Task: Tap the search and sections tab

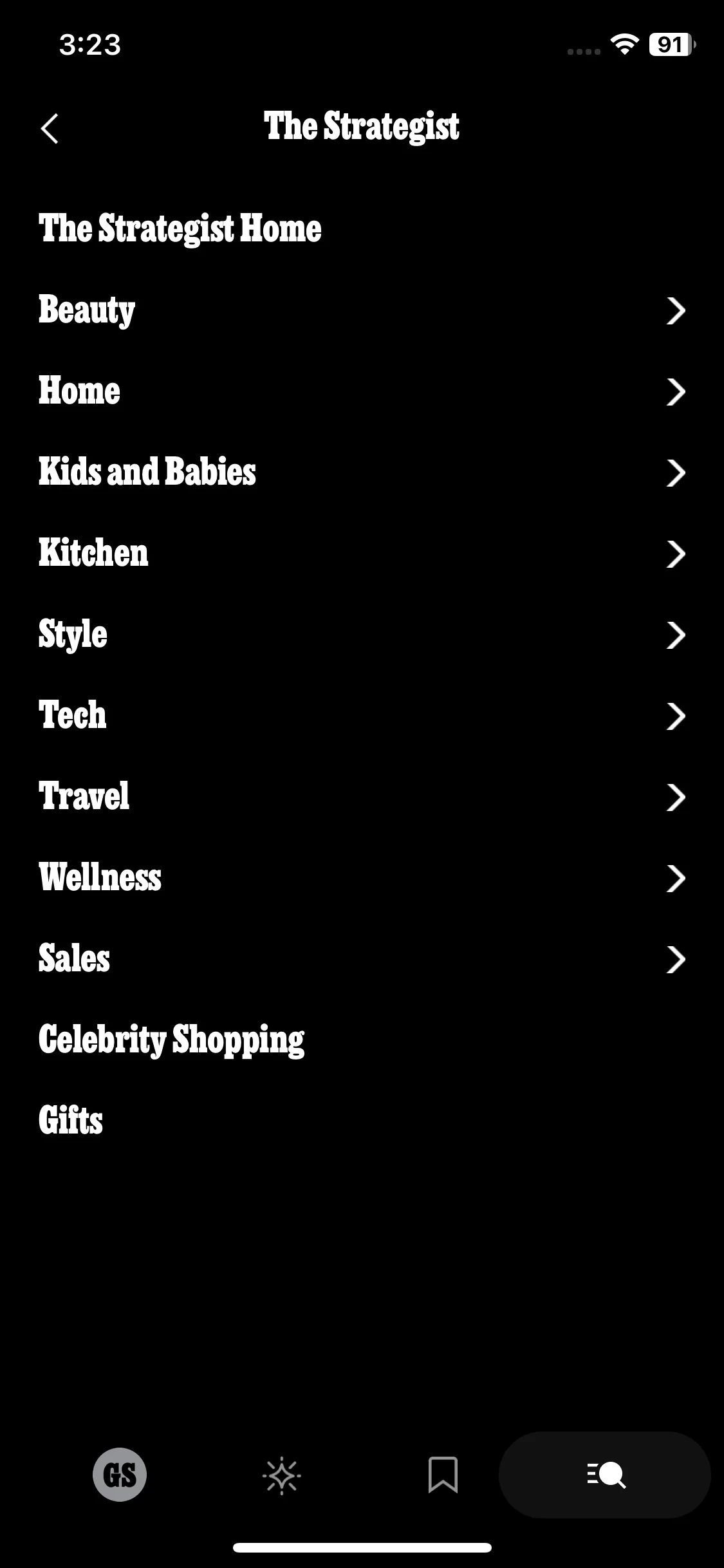Action: [605, 1475]
